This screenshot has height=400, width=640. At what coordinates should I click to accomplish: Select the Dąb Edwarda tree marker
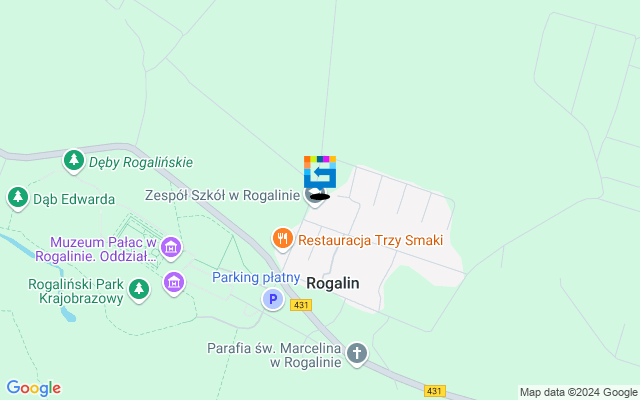(18, 198)
